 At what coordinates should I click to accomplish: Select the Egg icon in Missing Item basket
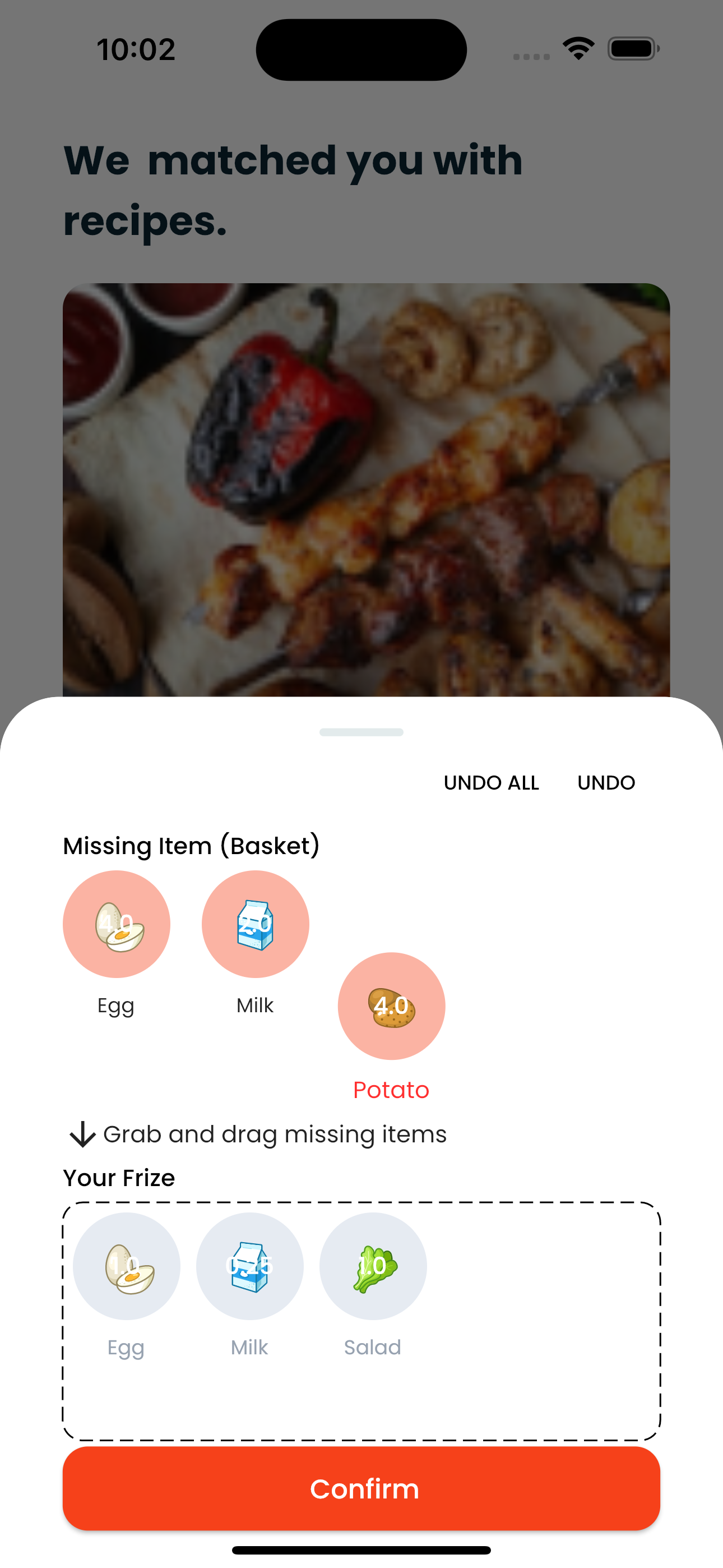(116, 924)
